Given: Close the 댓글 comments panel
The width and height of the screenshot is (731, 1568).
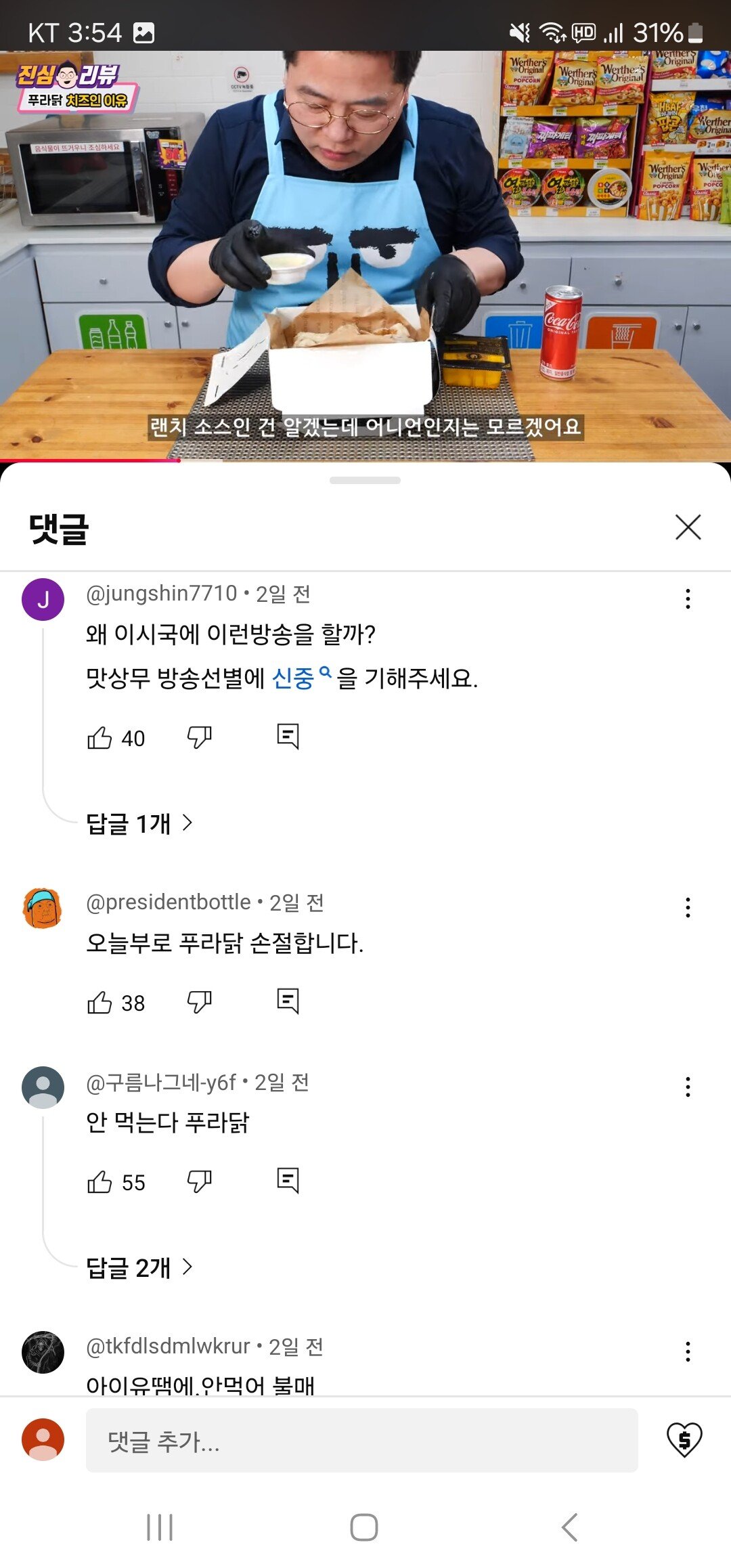Looking at the screenshot, I should 688,527.
